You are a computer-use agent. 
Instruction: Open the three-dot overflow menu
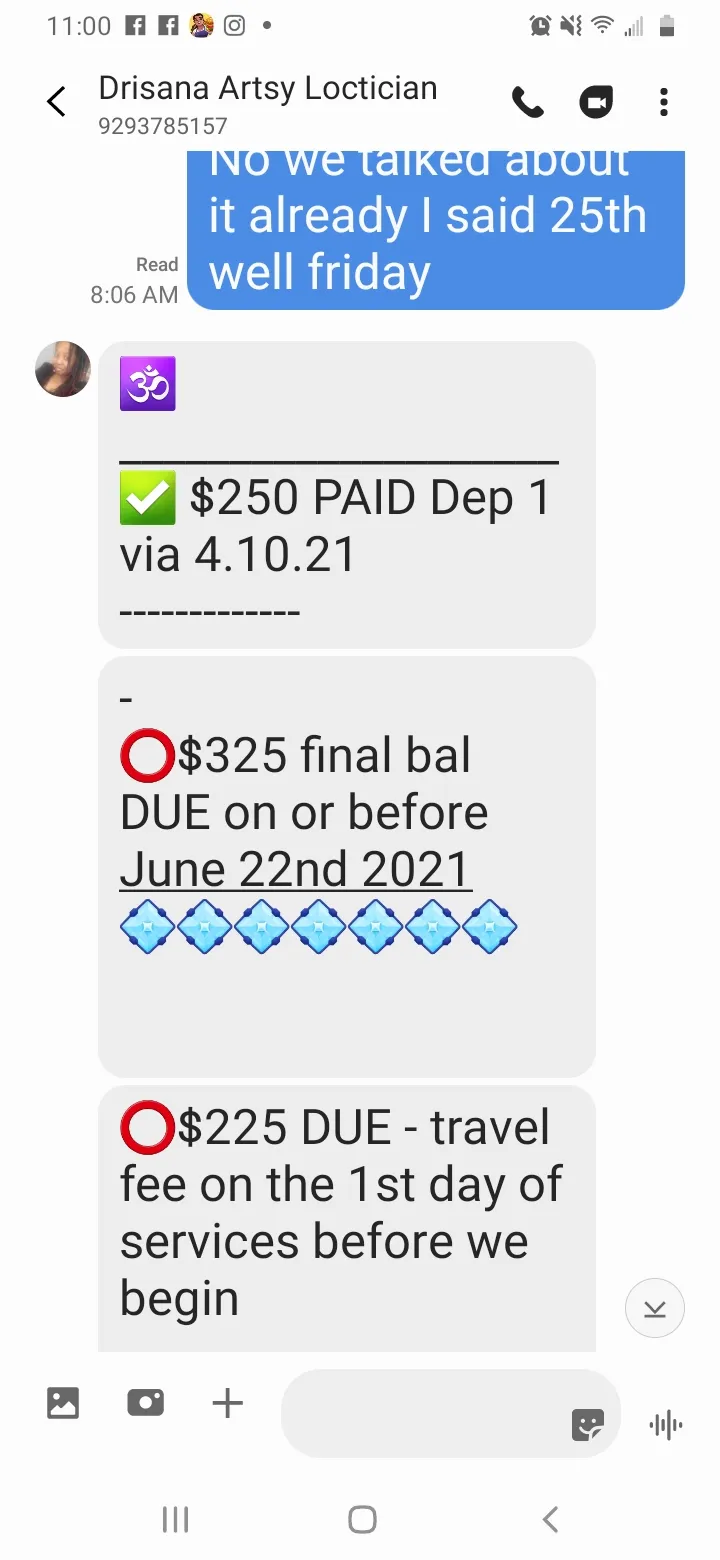(663, 102)
